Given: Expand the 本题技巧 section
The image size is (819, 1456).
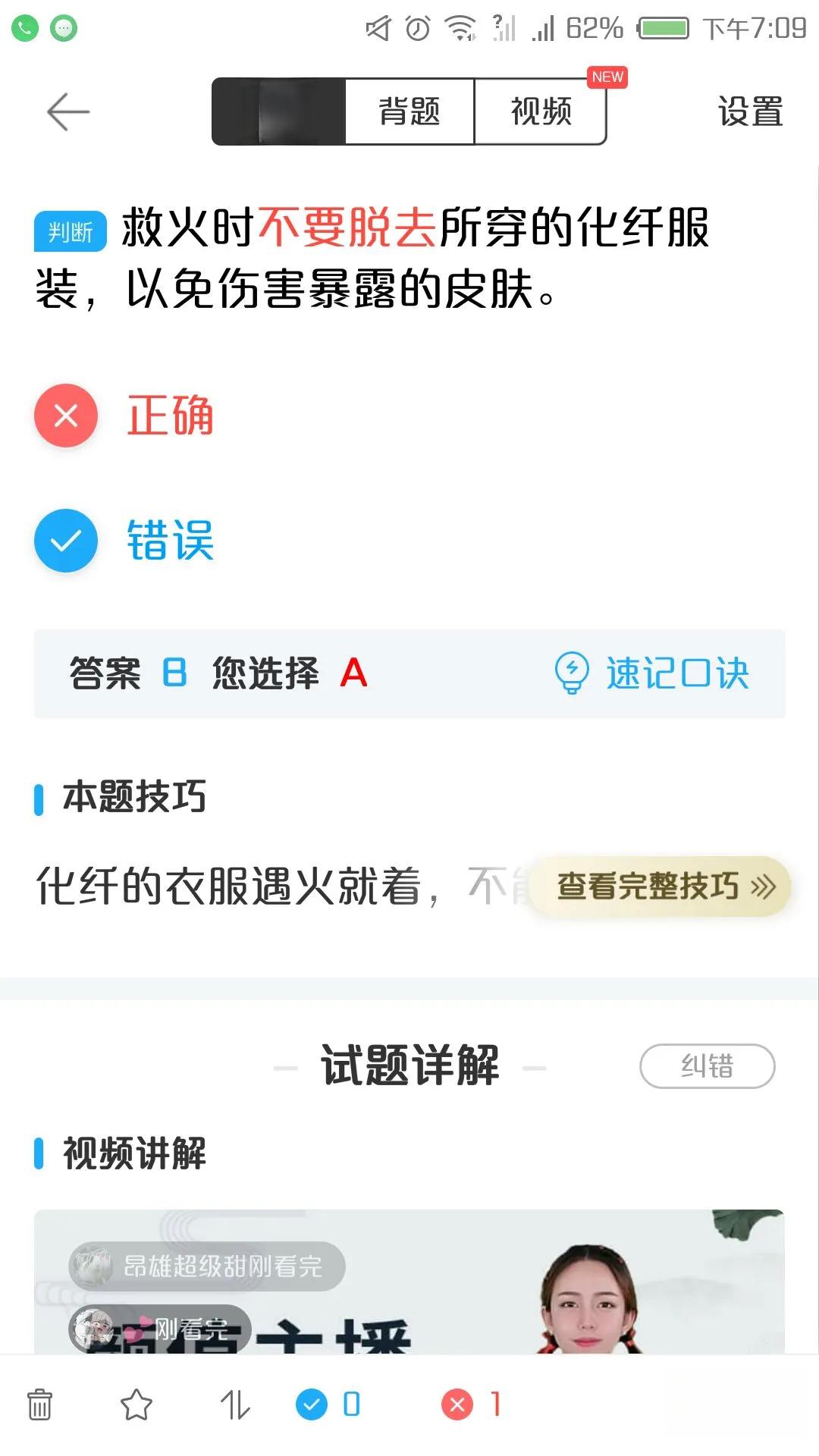Looking at the screenshot, I should (x=133, y=797).
